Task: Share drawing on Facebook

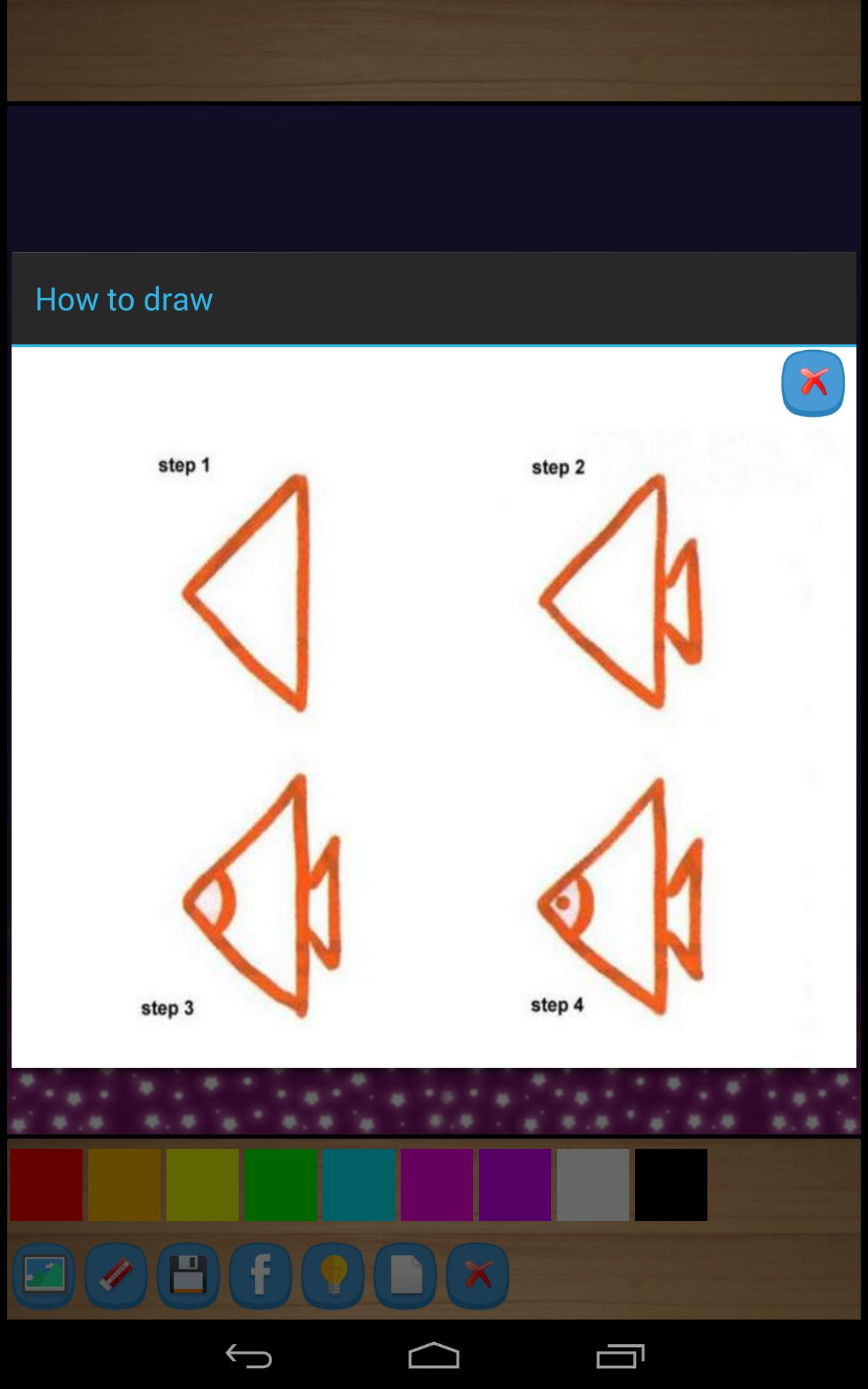Action: pyautogui.click(x=260, y=1275)
